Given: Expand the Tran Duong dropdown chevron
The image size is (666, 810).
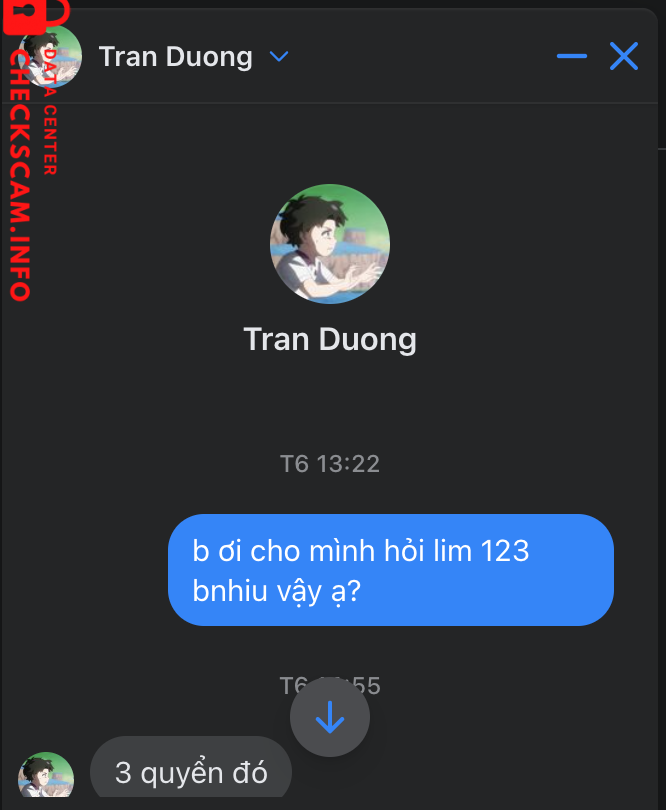Looking at the screenshot, I should point(279,57).
